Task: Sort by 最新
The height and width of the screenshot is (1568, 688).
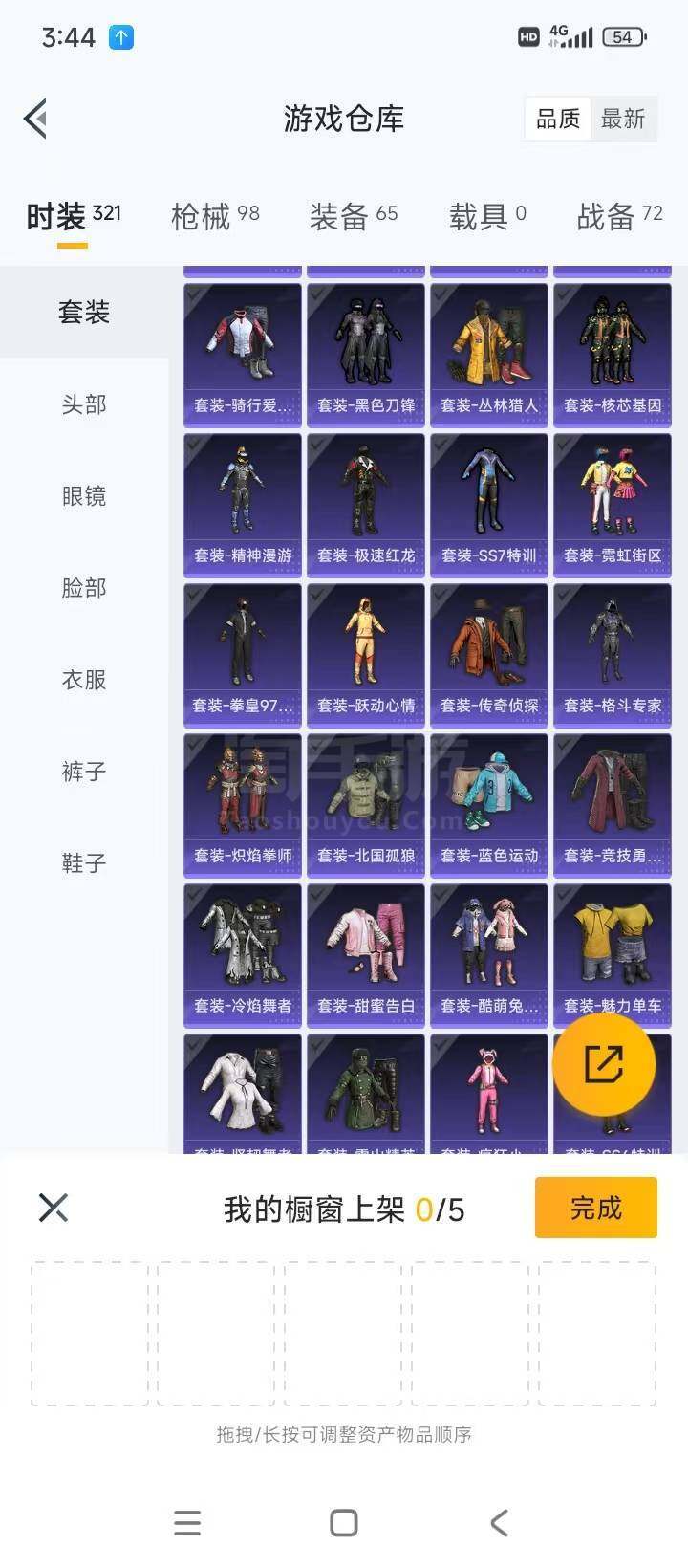Action: coord(623,120)
